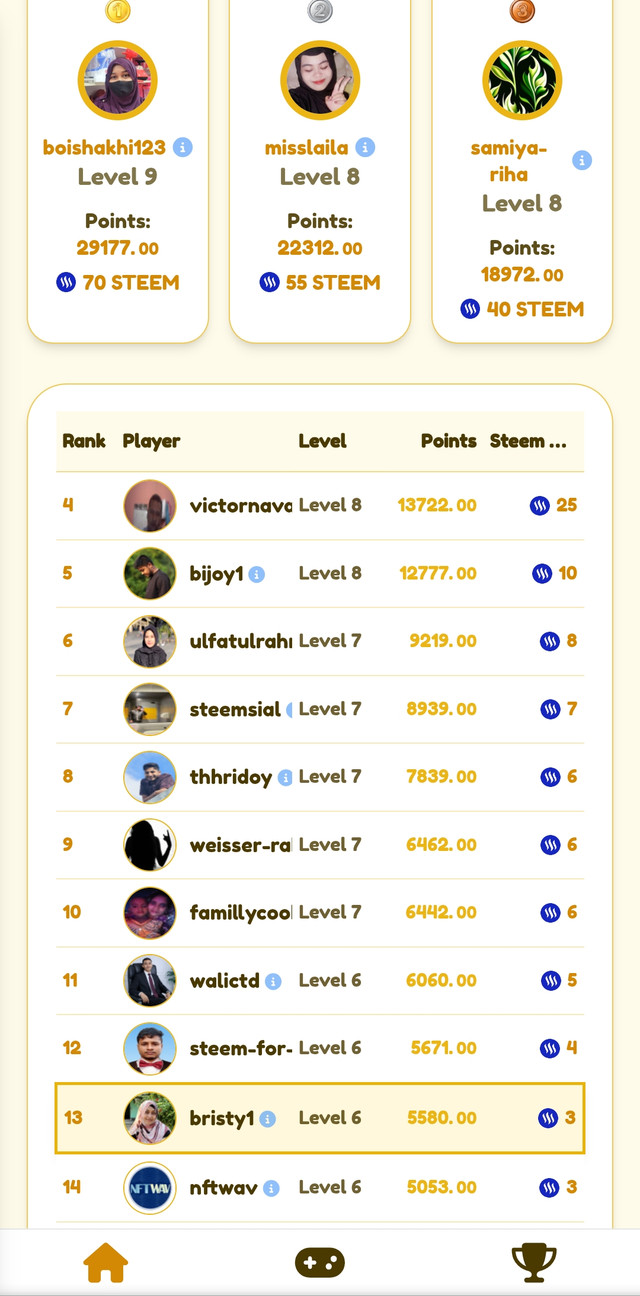Show info for bijoy1
Viewport: 640px width, 1296px height.
[x=257, y=574]
